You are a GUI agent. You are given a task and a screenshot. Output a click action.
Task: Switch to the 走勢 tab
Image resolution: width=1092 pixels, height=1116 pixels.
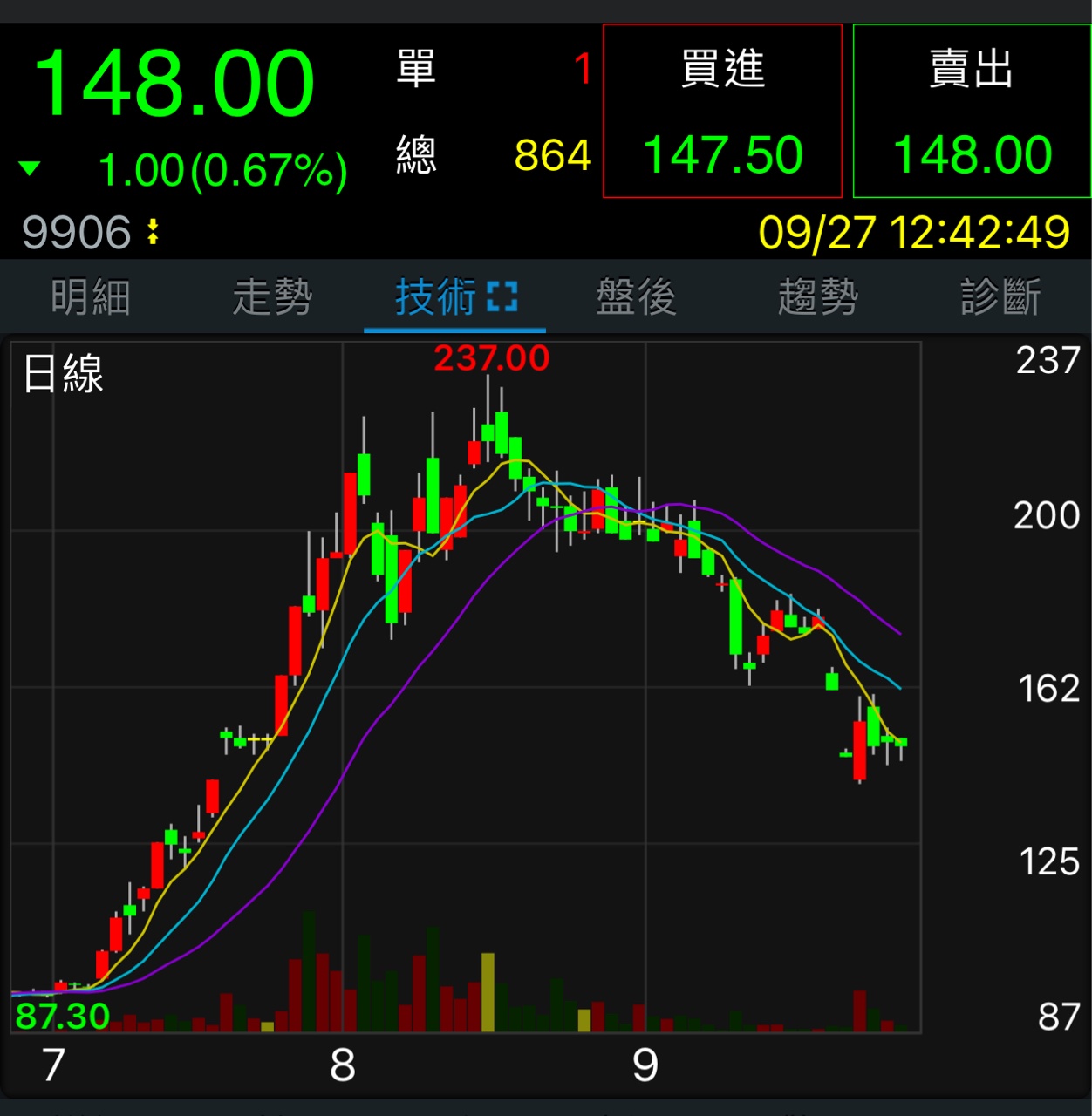pyautogui.click(x=272, y=297)
